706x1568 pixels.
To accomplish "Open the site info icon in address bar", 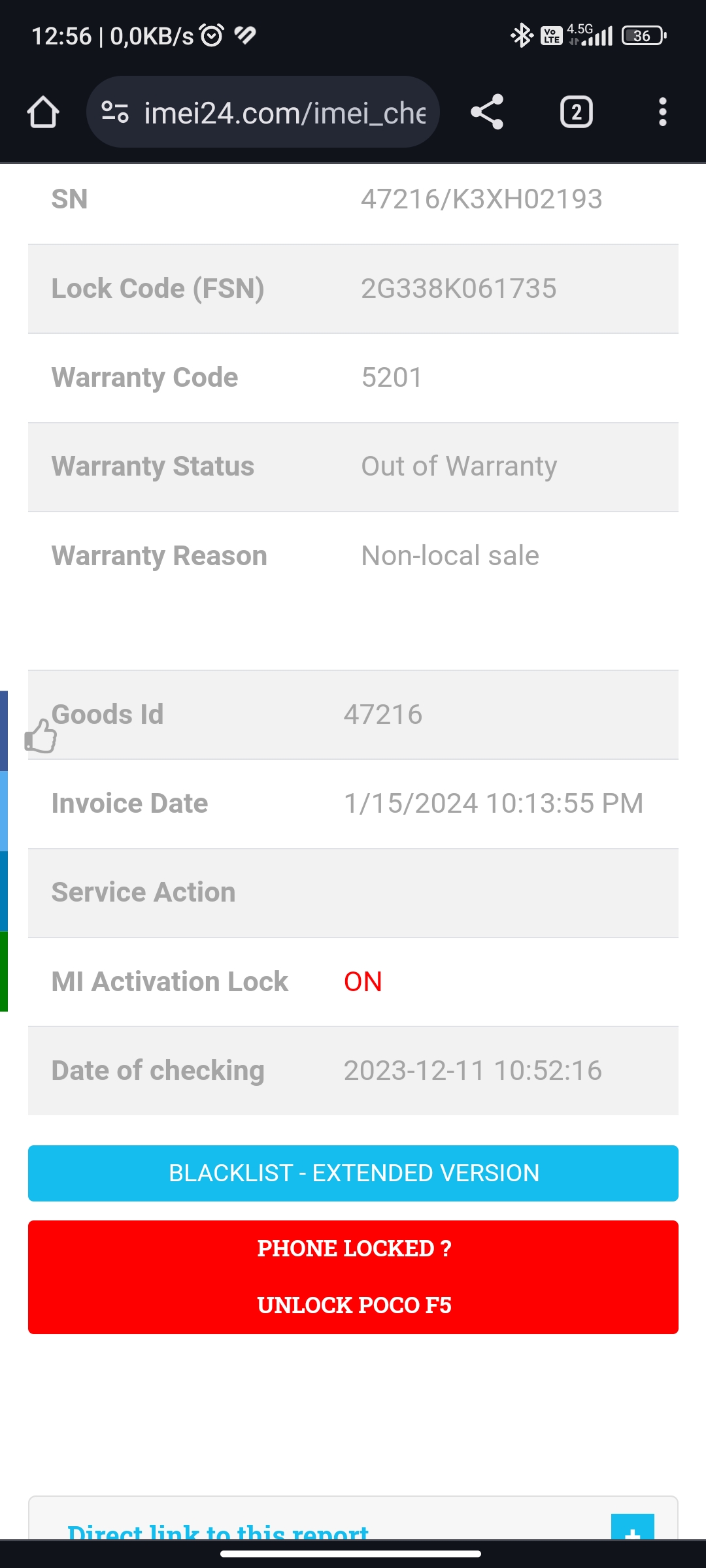I will [x=115, y=112].
